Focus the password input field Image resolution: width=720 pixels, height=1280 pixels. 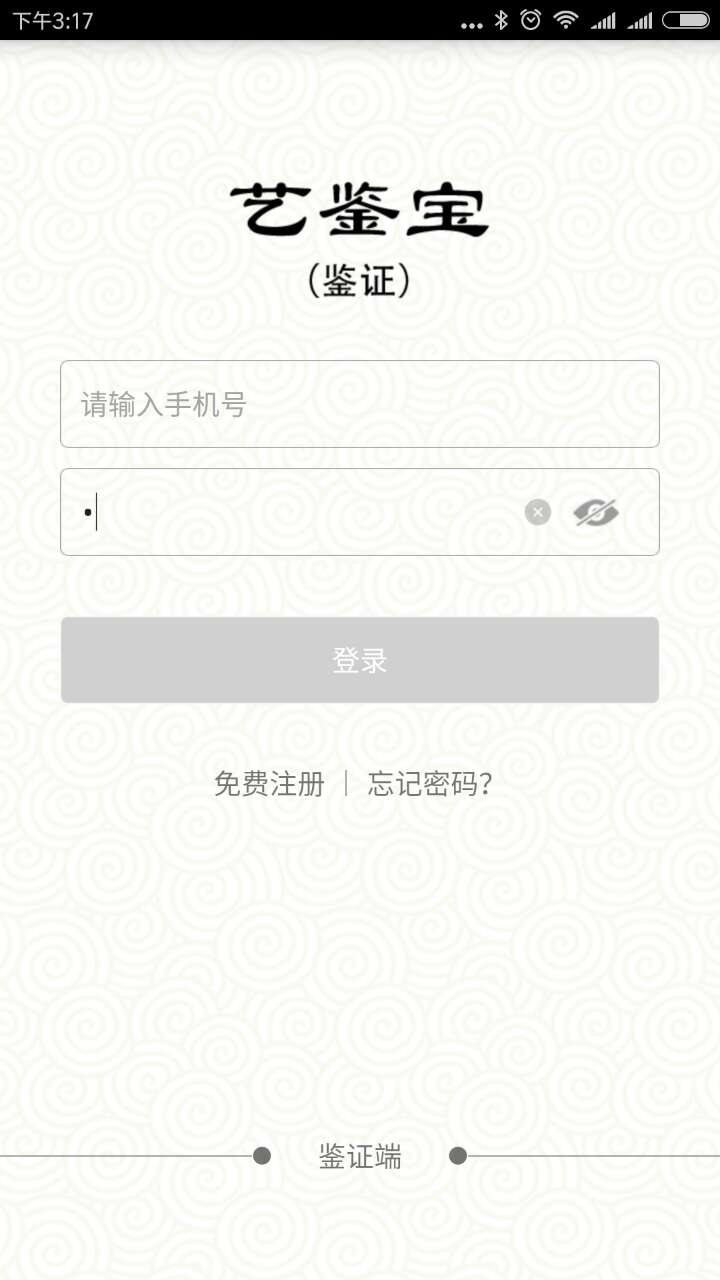300,512
